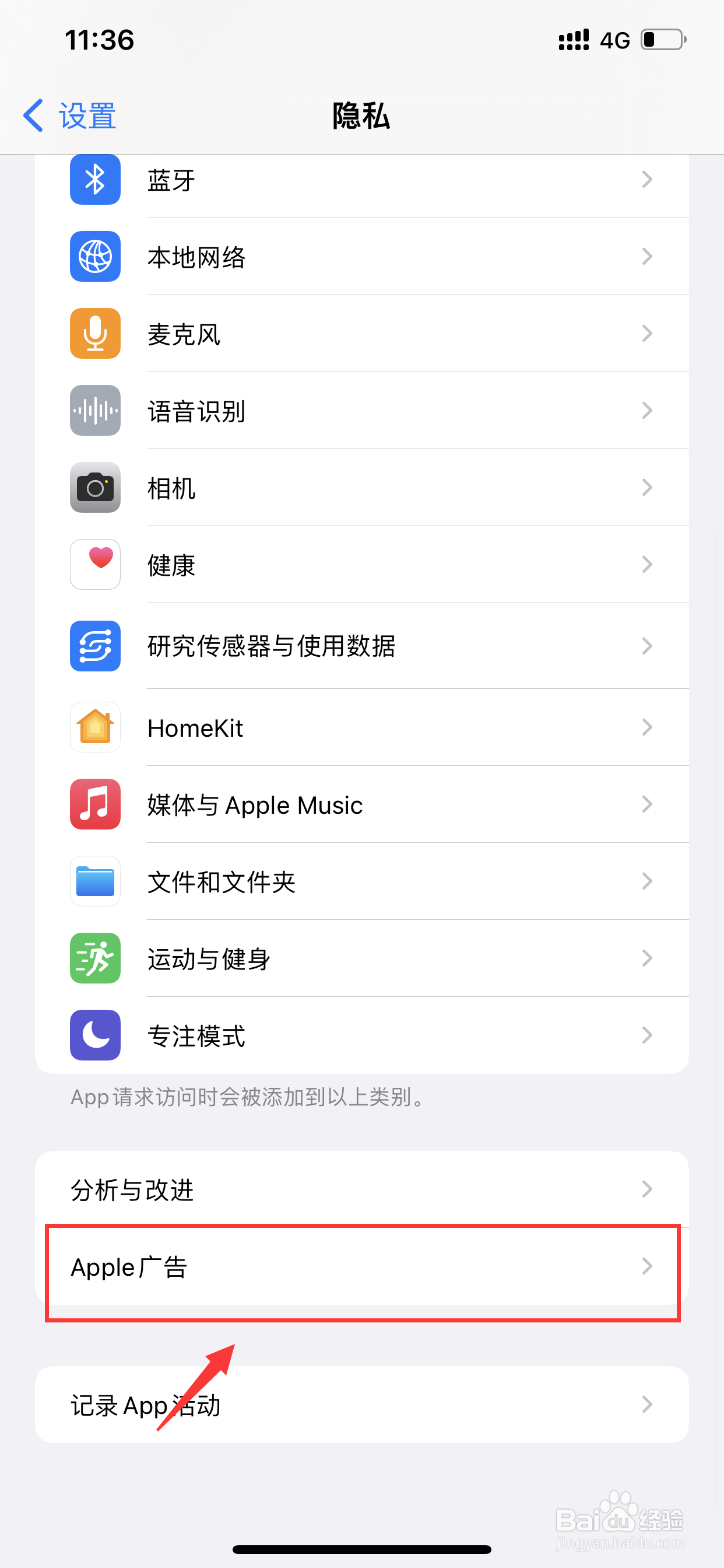Open Apple 广告 settings
Image resolution: width=724 pixels, height=1568 pixels.
coord(362,1266)
